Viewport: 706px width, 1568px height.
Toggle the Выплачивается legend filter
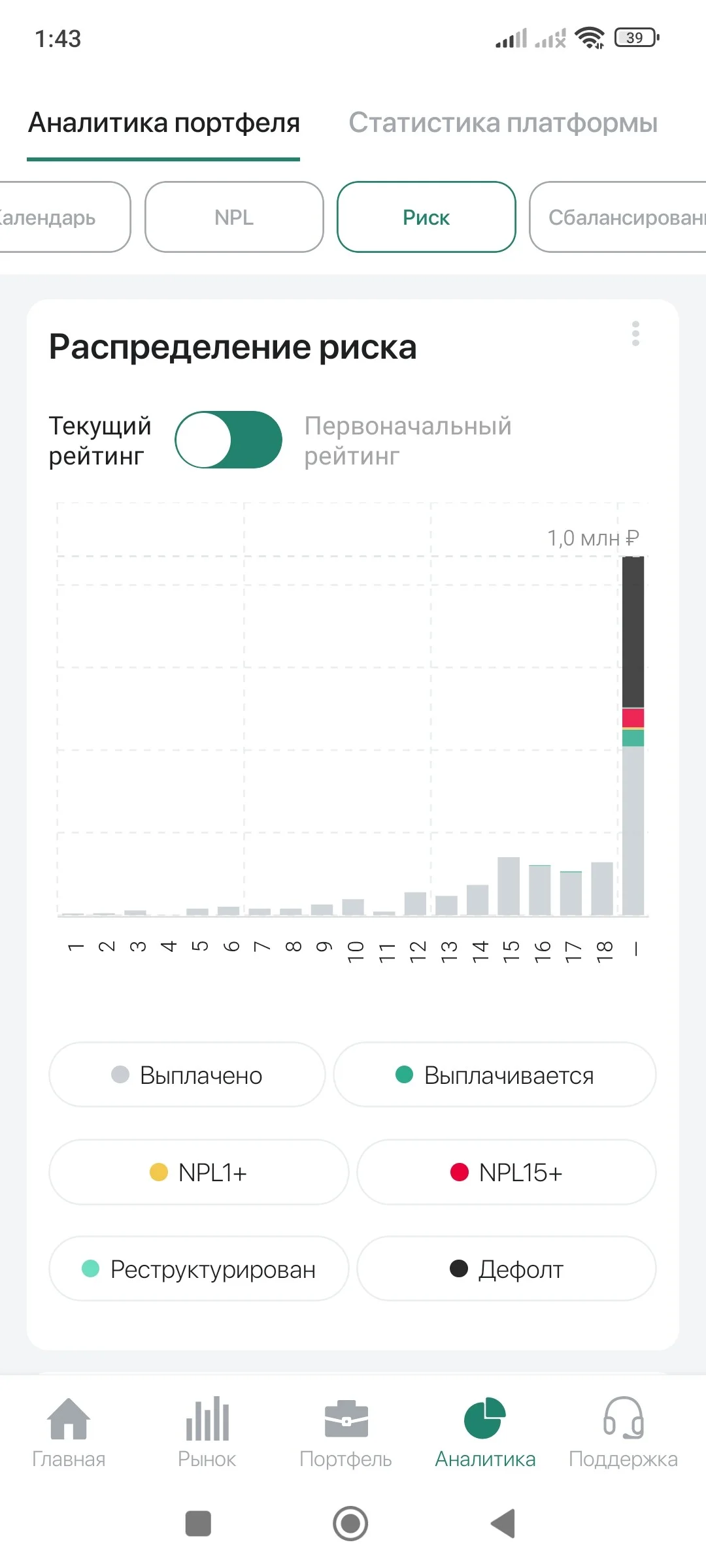[495, 1075]
